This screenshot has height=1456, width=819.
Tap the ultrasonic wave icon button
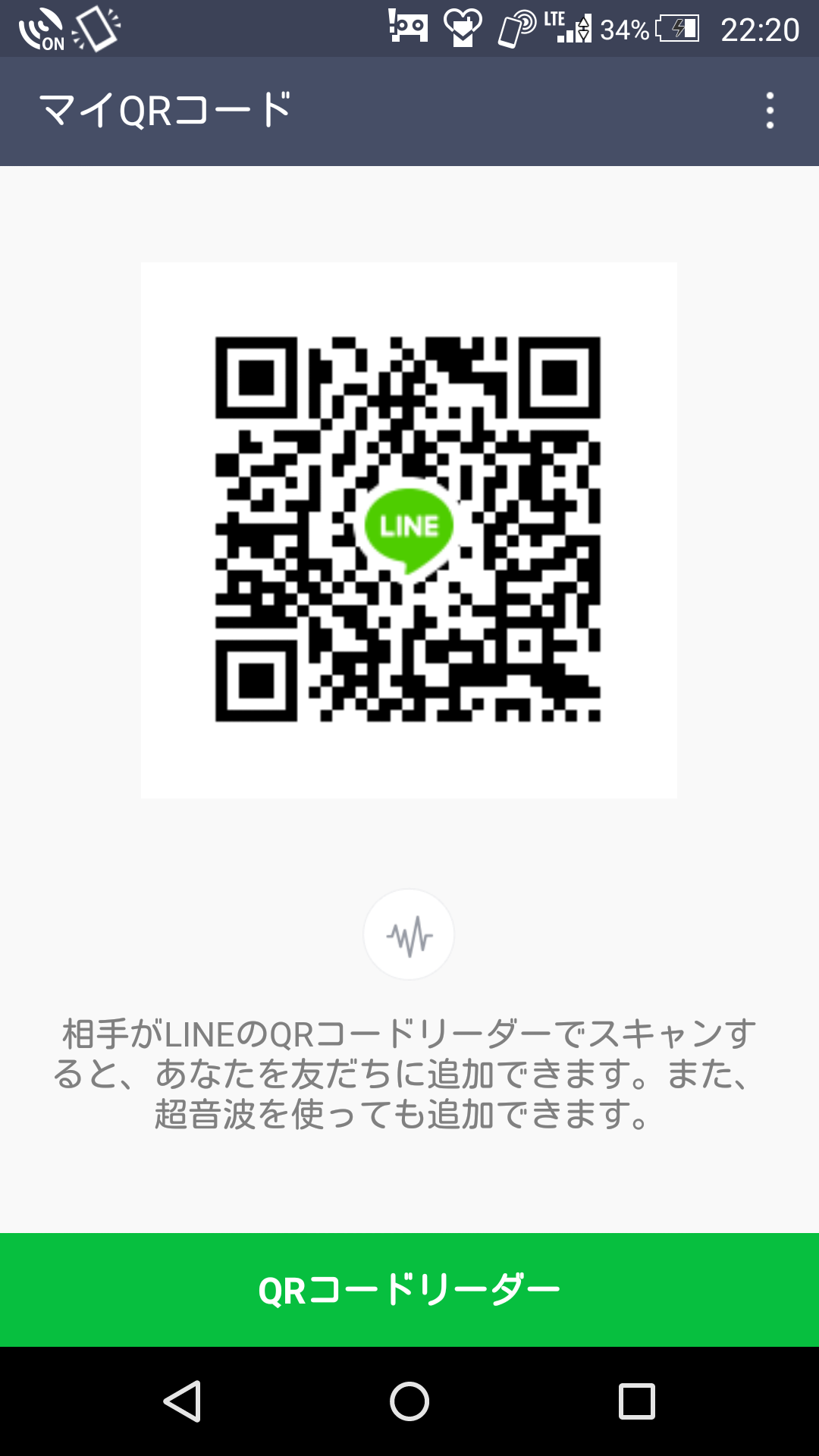(409, 934)
